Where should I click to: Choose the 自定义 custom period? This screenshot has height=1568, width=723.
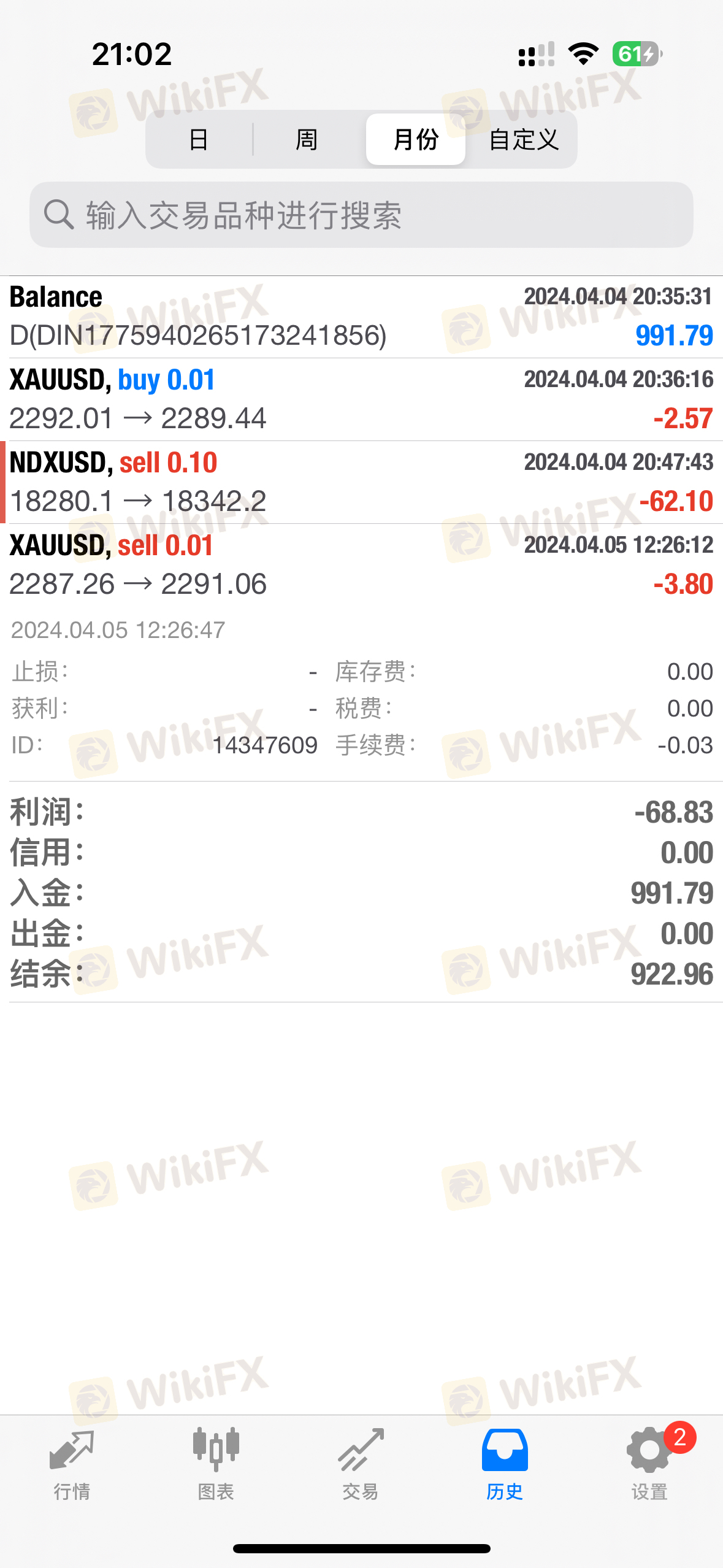(524, 139)
